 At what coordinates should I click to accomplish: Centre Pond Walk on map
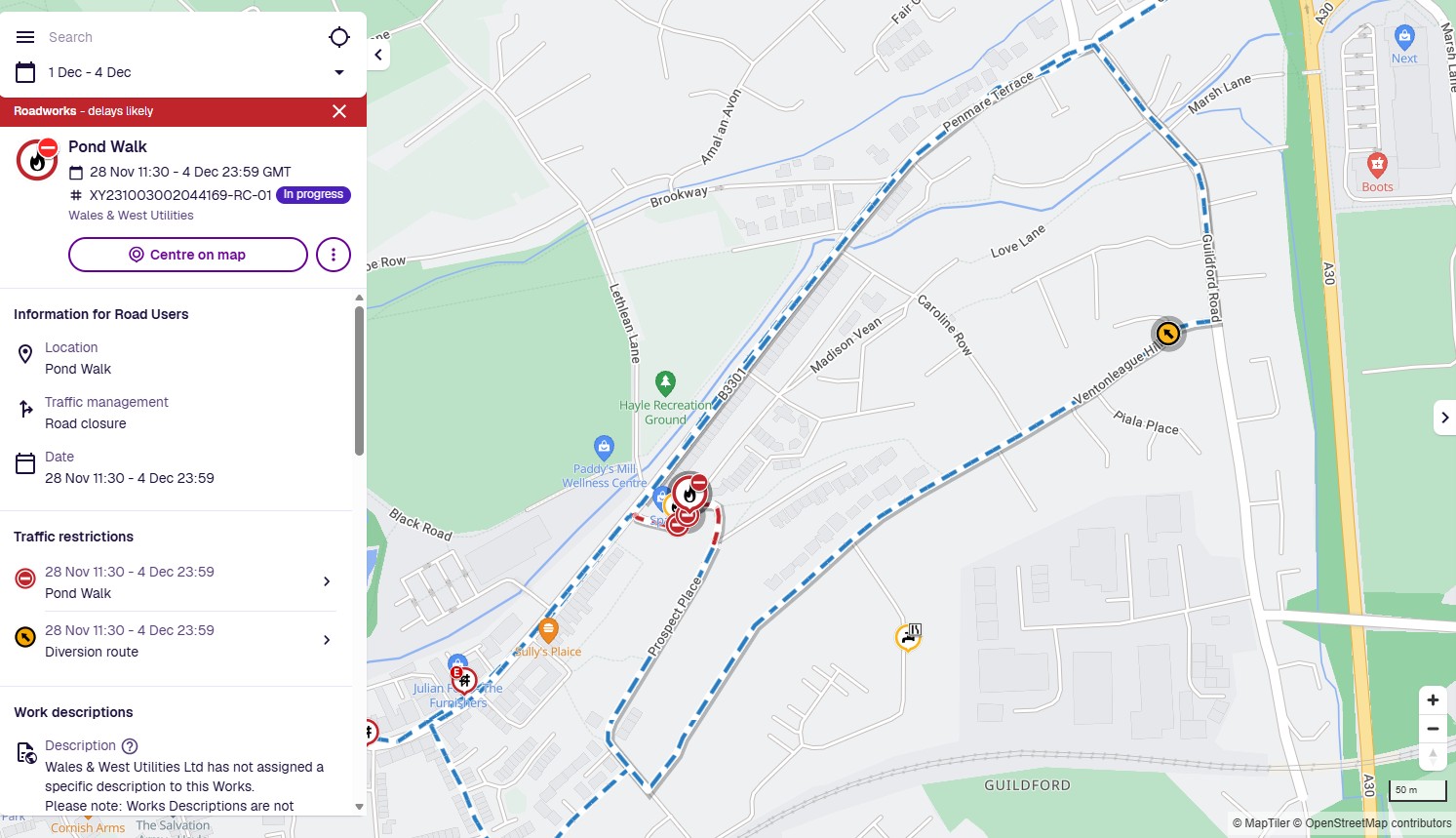pos(188,255)
